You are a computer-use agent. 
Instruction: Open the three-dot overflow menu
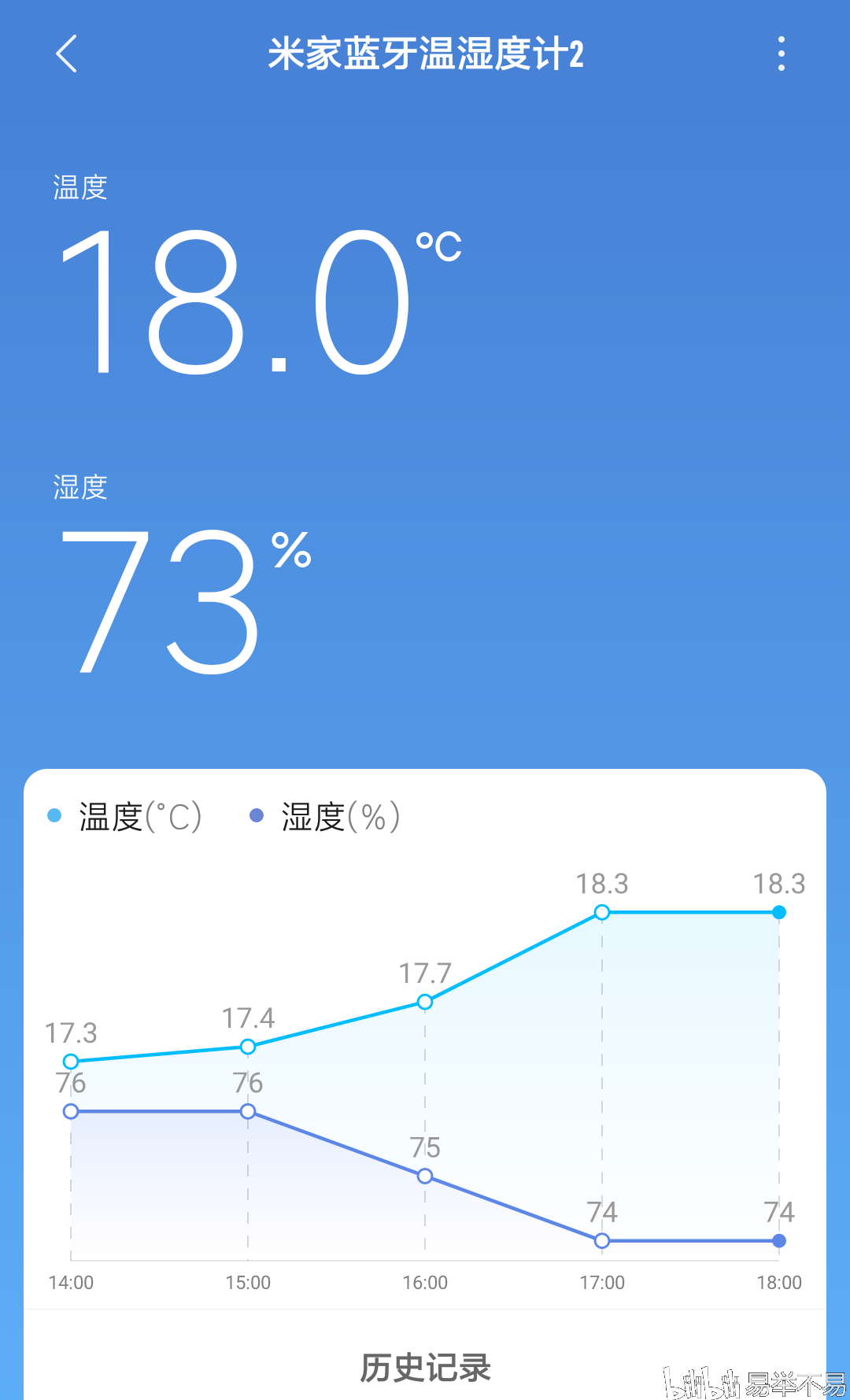coord(781,54)
